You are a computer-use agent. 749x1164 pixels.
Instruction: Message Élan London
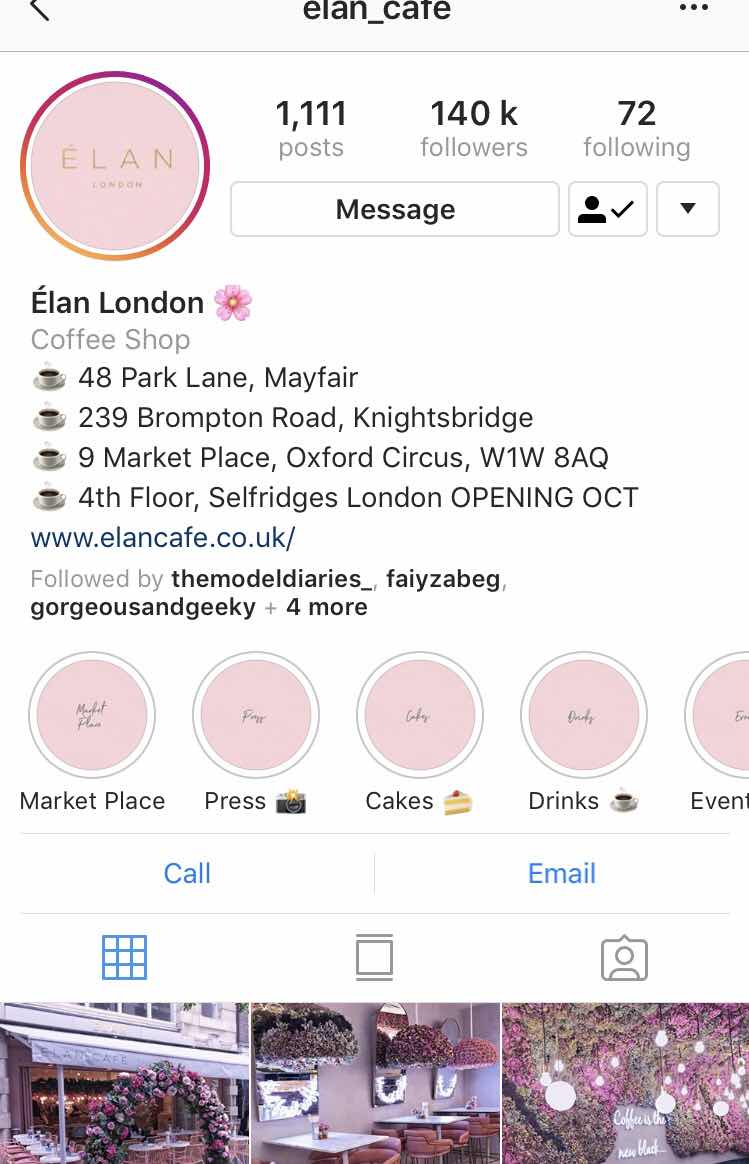coord(395,209)
